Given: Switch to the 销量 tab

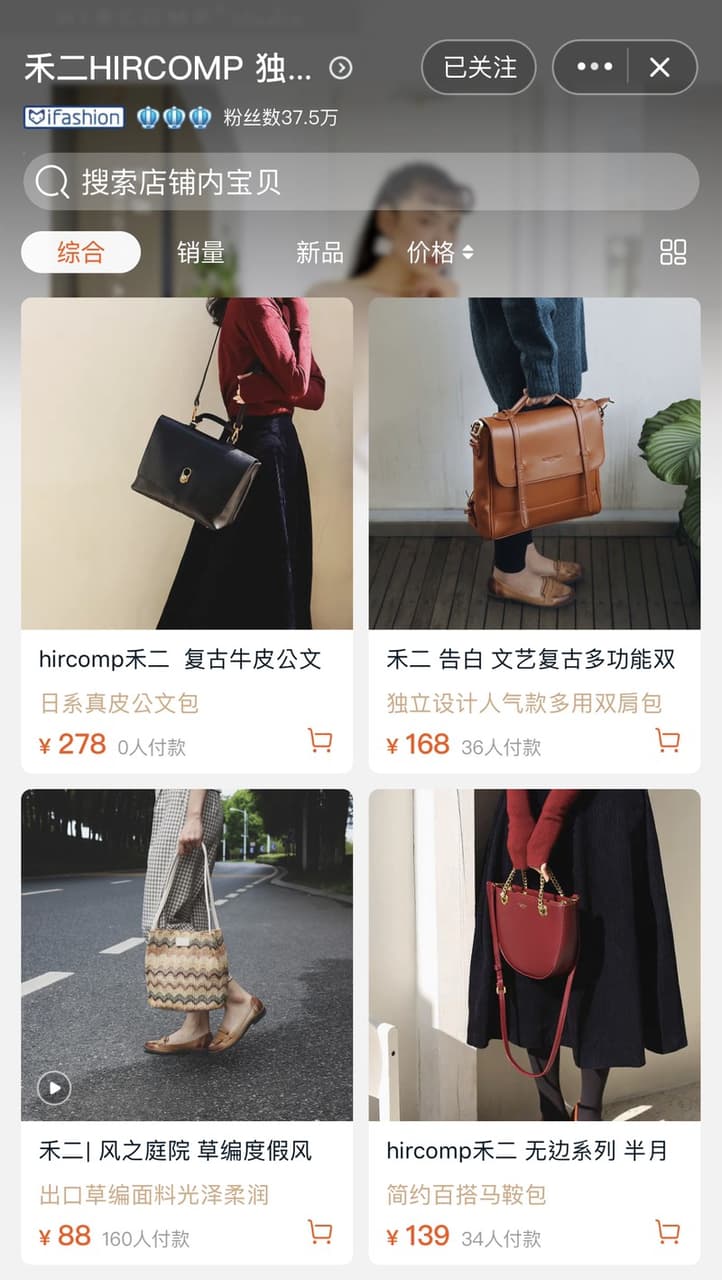Looking at the screenshot, I should (x=200, y=252).
